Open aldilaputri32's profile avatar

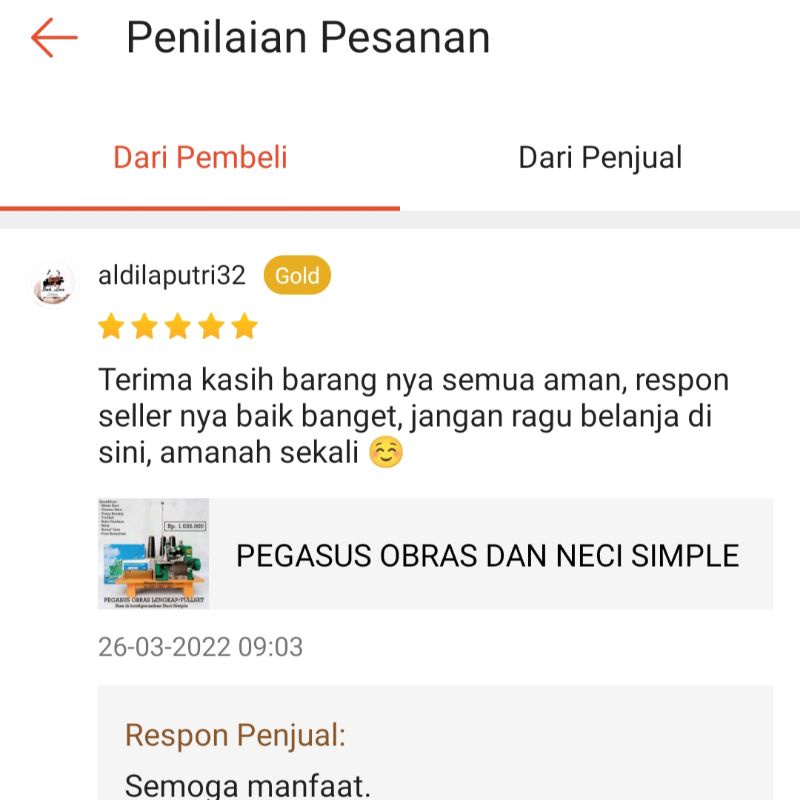click(53, 285)
